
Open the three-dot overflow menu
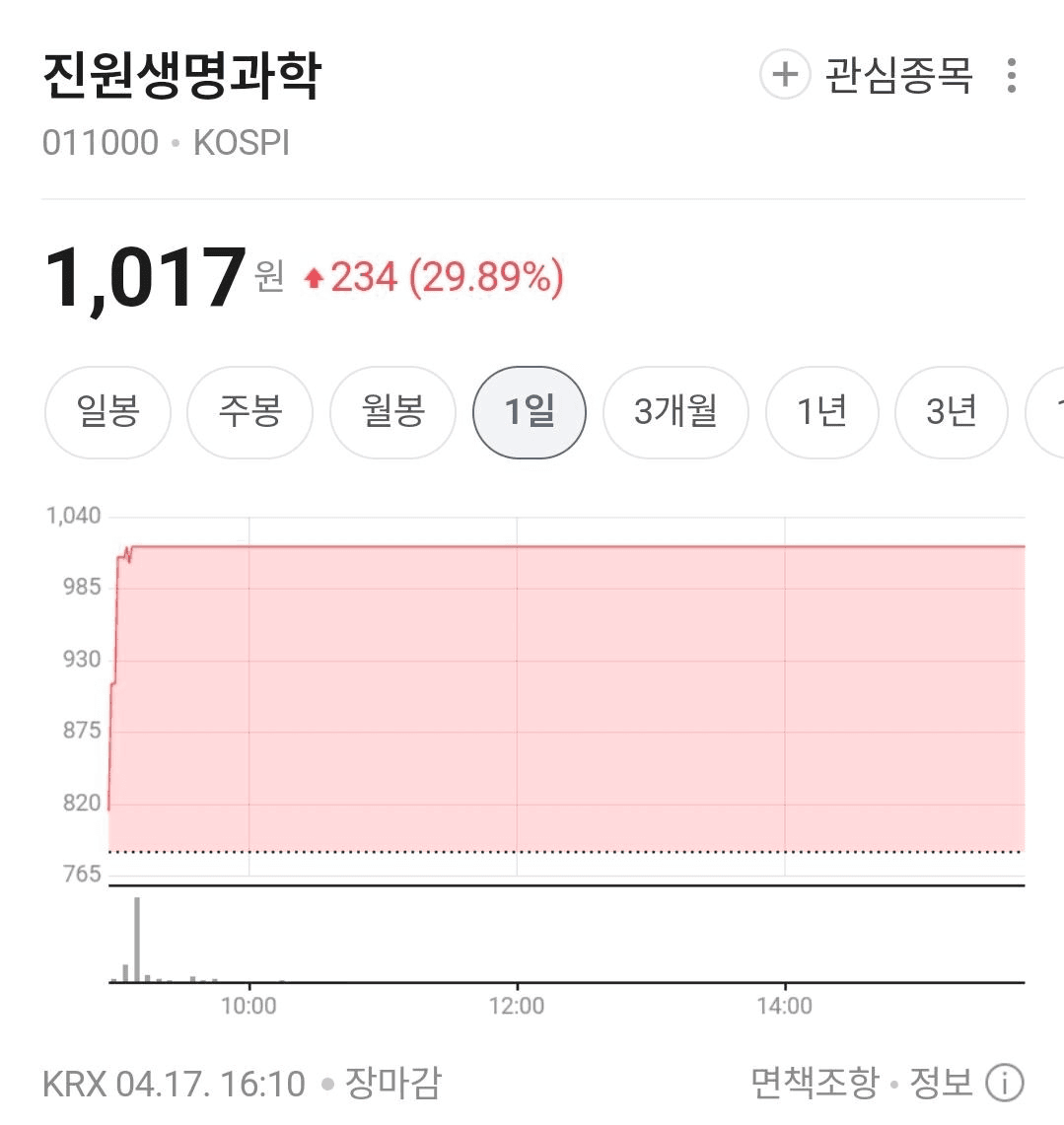pyautogui.click(x=1011, y=76)
